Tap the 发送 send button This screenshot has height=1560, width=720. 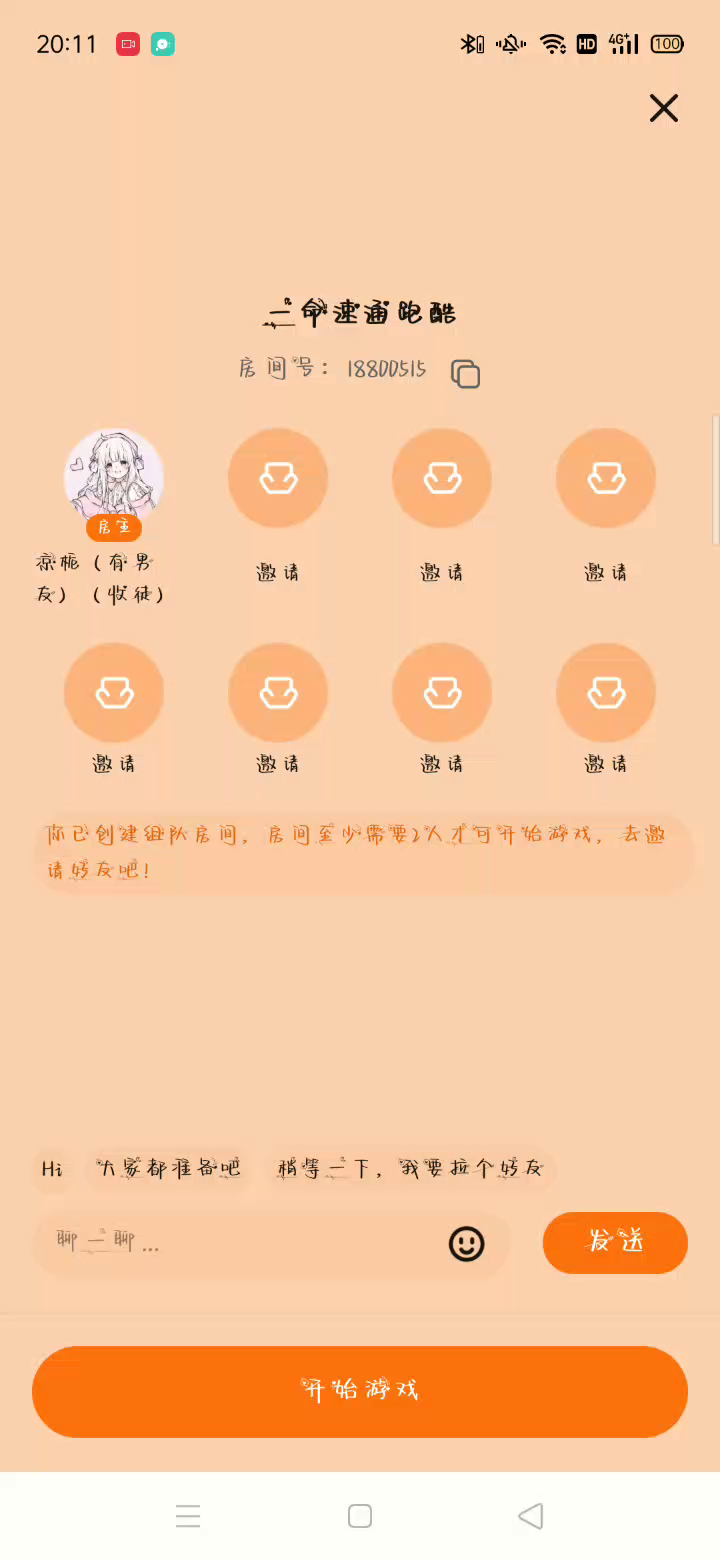(x=614, y=1242)
